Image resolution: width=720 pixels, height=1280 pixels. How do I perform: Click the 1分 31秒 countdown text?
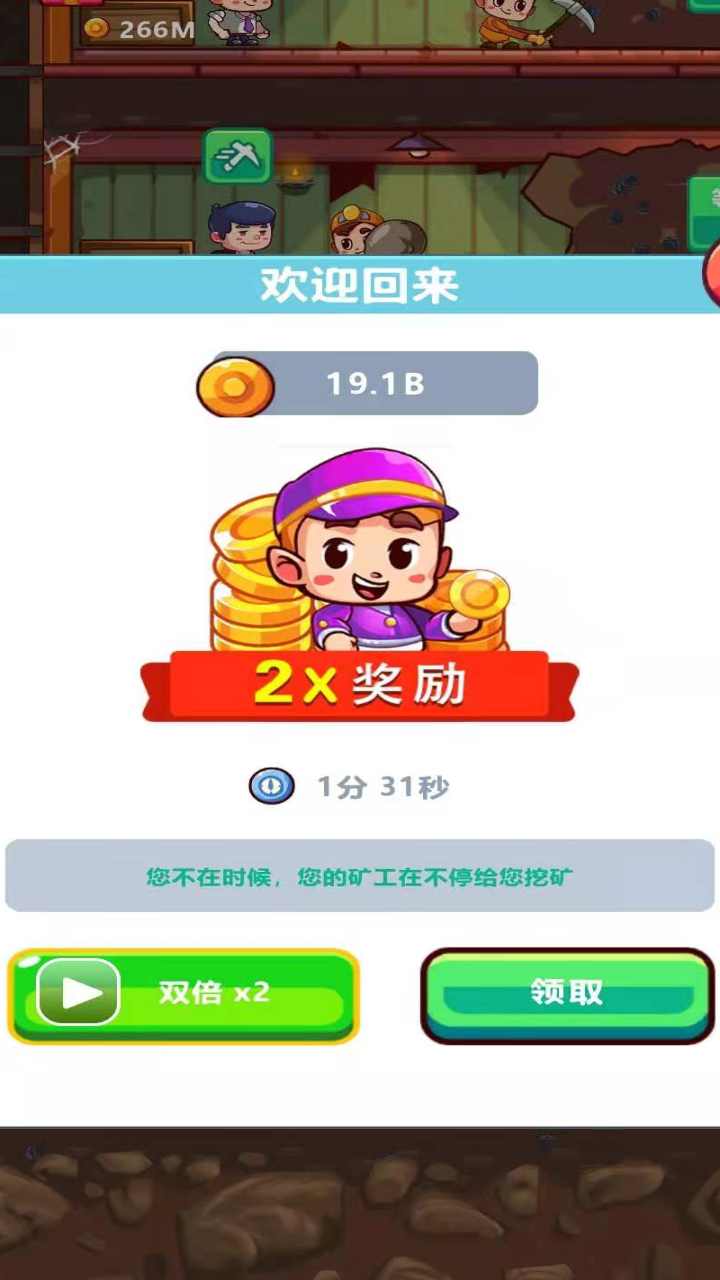[x=385, y=786]
